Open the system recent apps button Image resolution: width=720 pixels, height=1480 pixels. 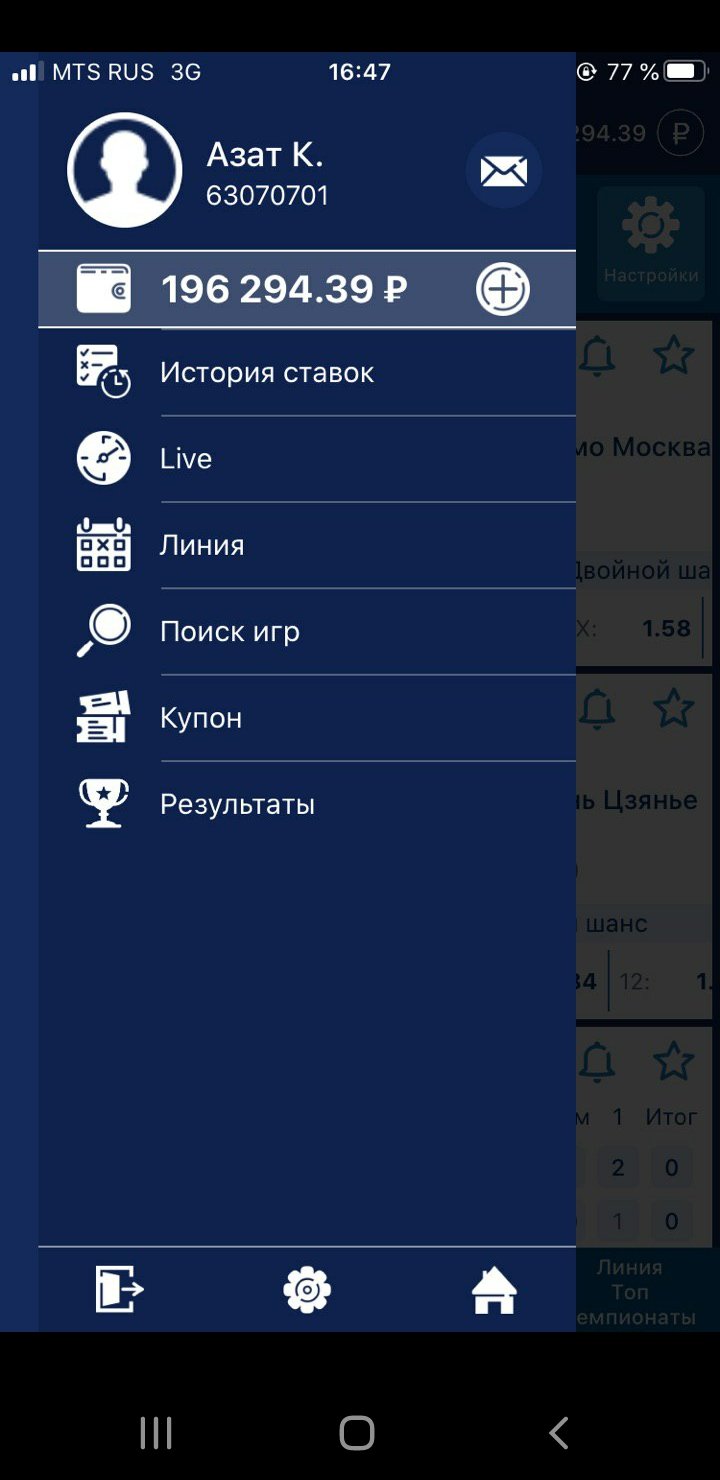click(156, 1432)
